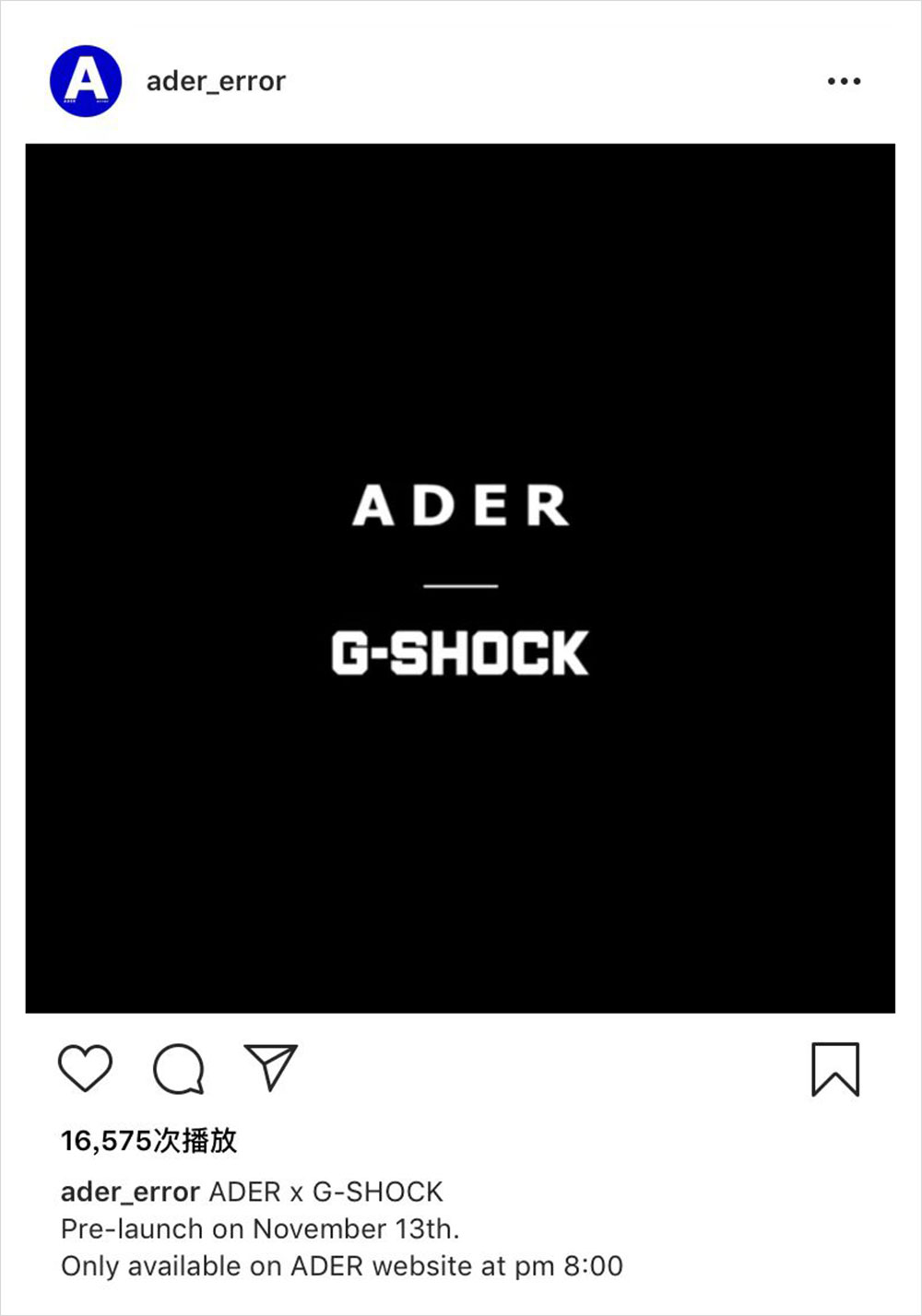Tap ader_error username in the caption
922x1316 pixels.
click(130, 1192)
